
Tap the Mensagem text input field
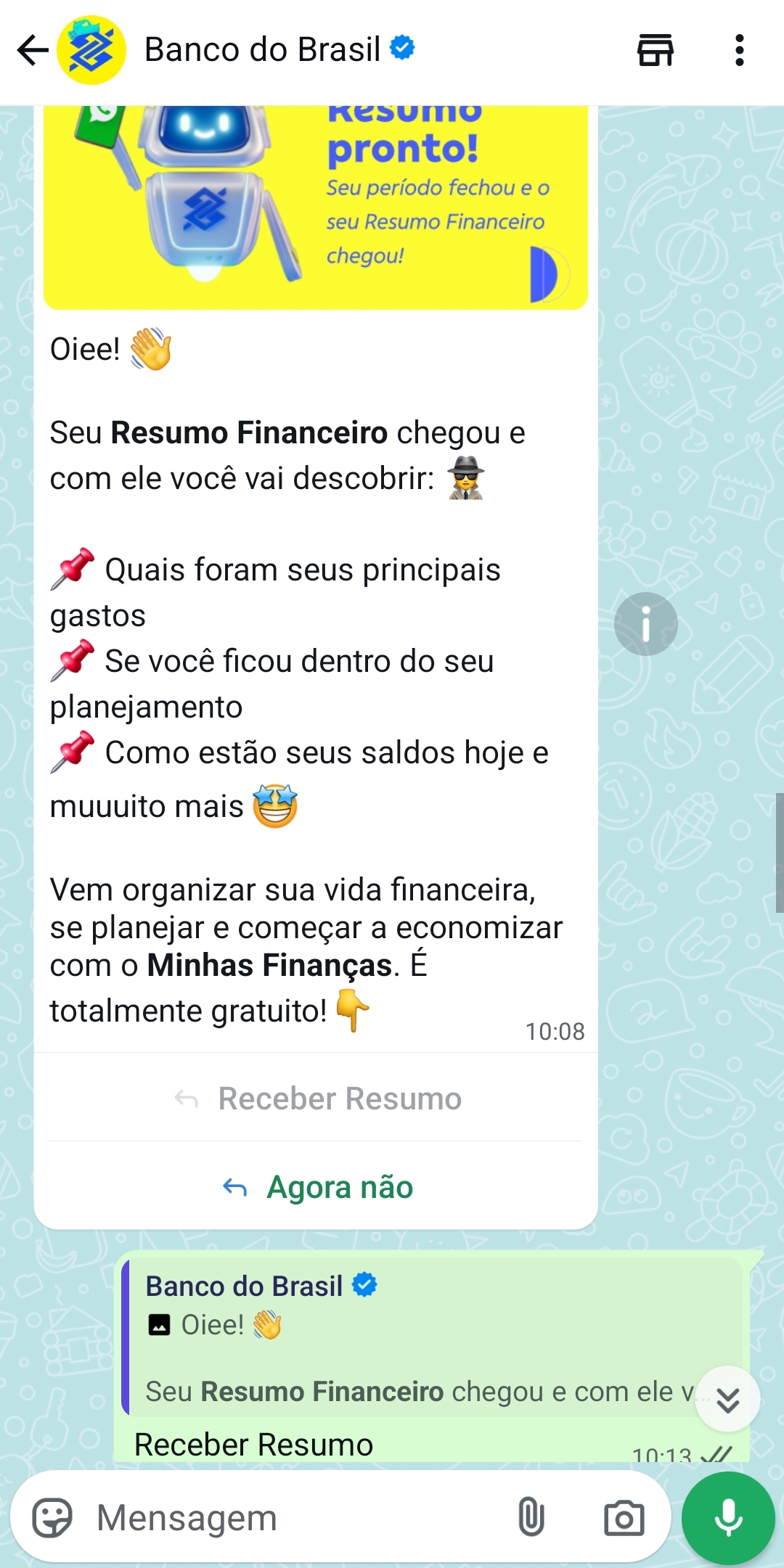[218, 1516]
